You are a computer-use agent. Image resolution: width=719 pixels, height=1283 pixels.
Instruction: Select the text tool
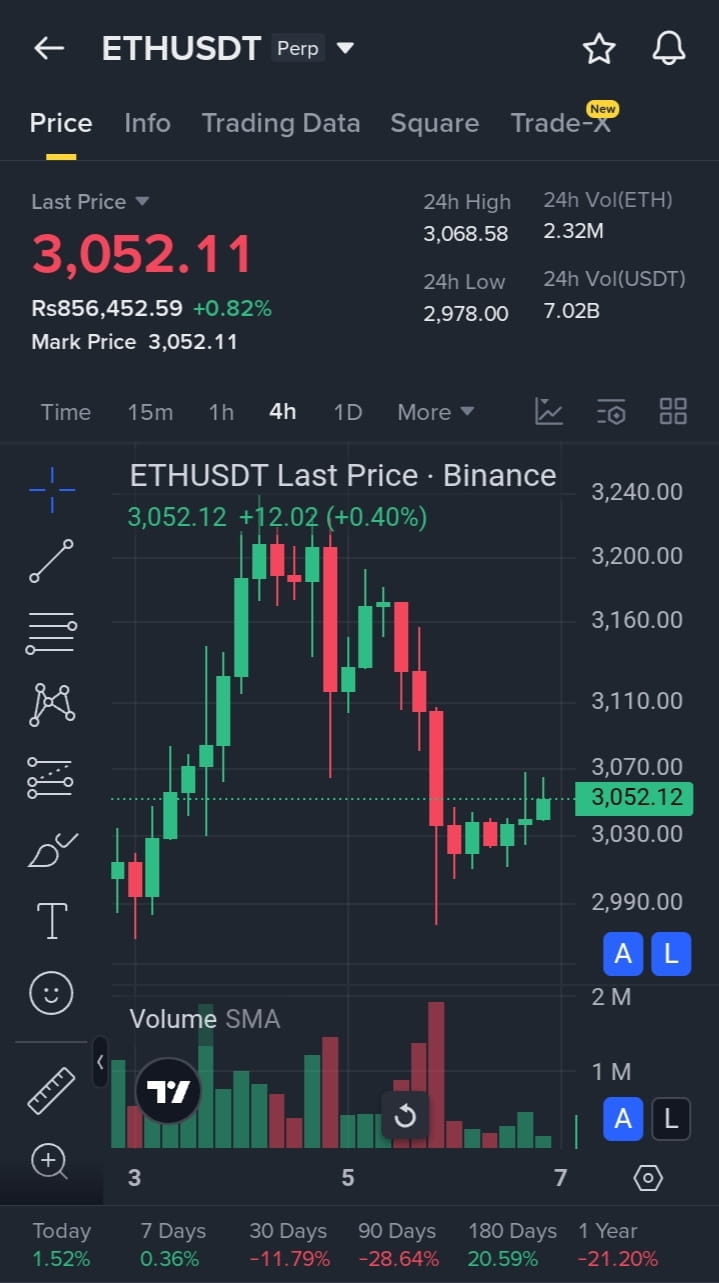pos(51,920)
